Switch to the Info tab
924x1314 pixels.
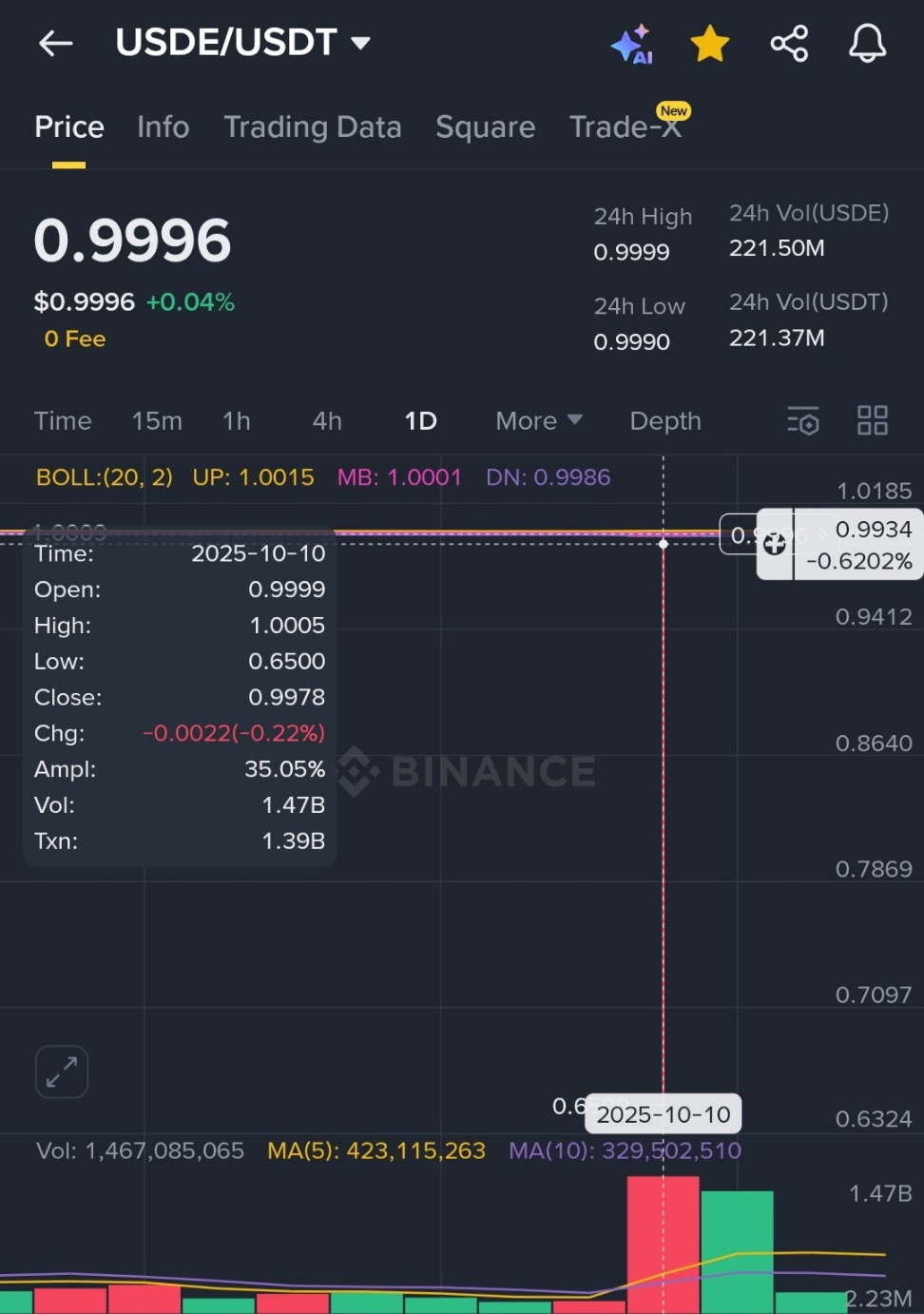tap(163, 126)
